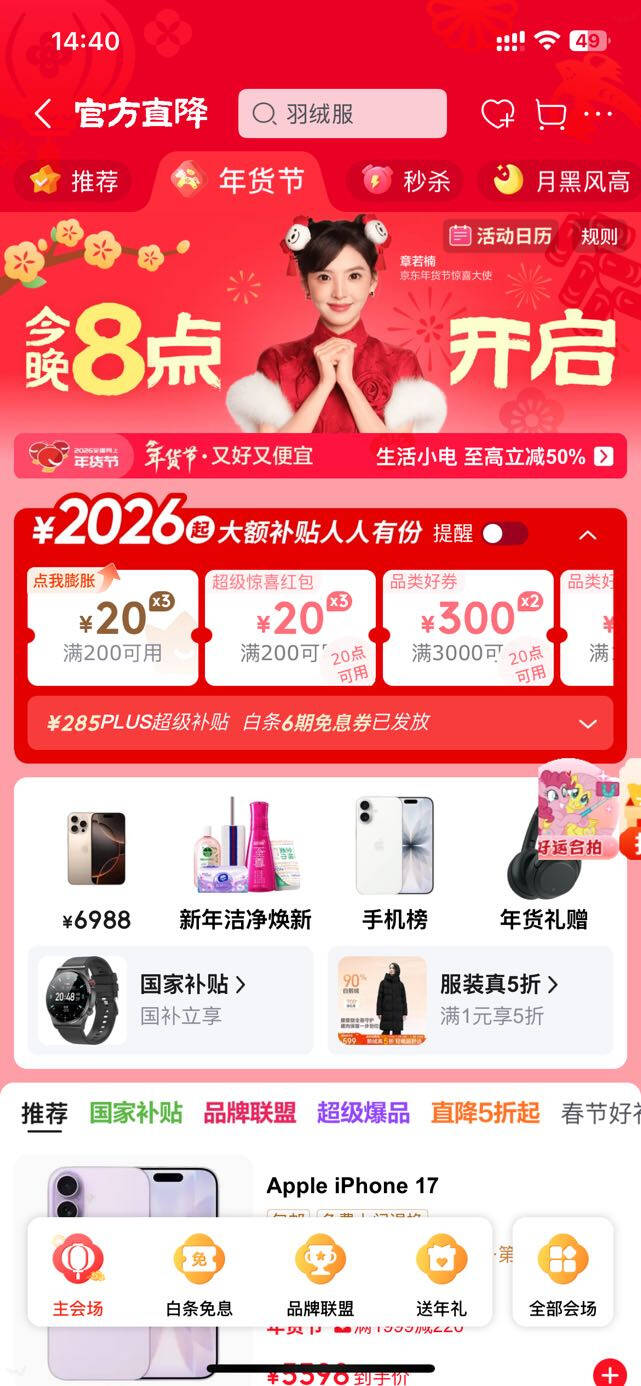Tap the 生活小电 至高立减50% banner arrow

(x=603, y=457)
